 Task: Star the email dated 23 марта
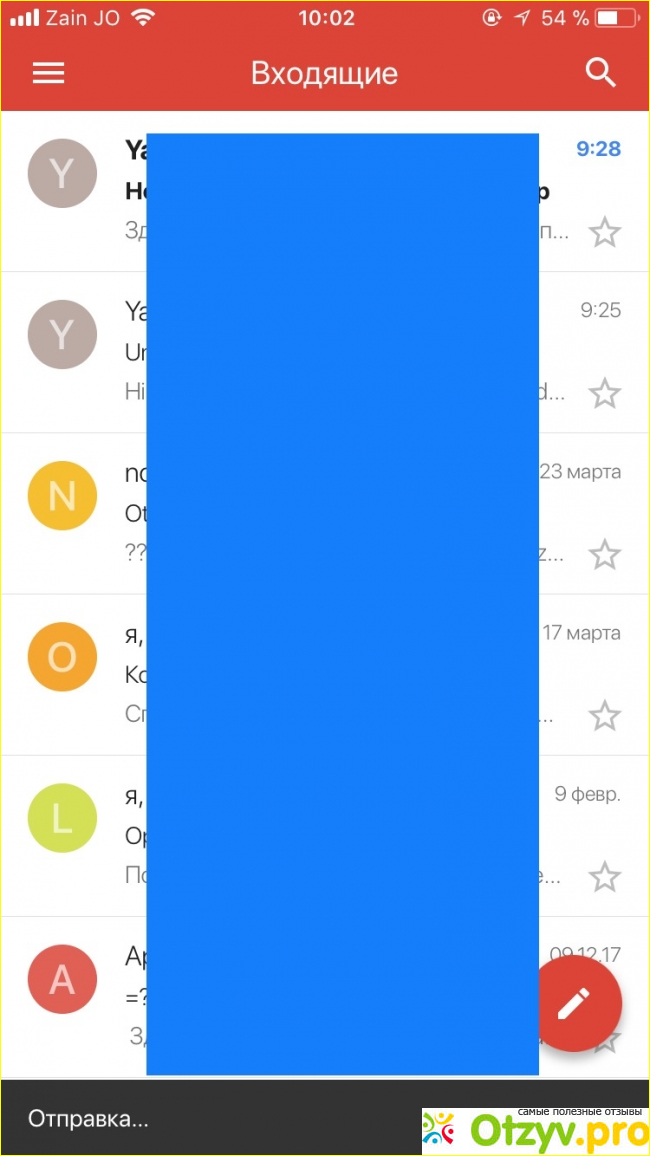click(604, 554)
